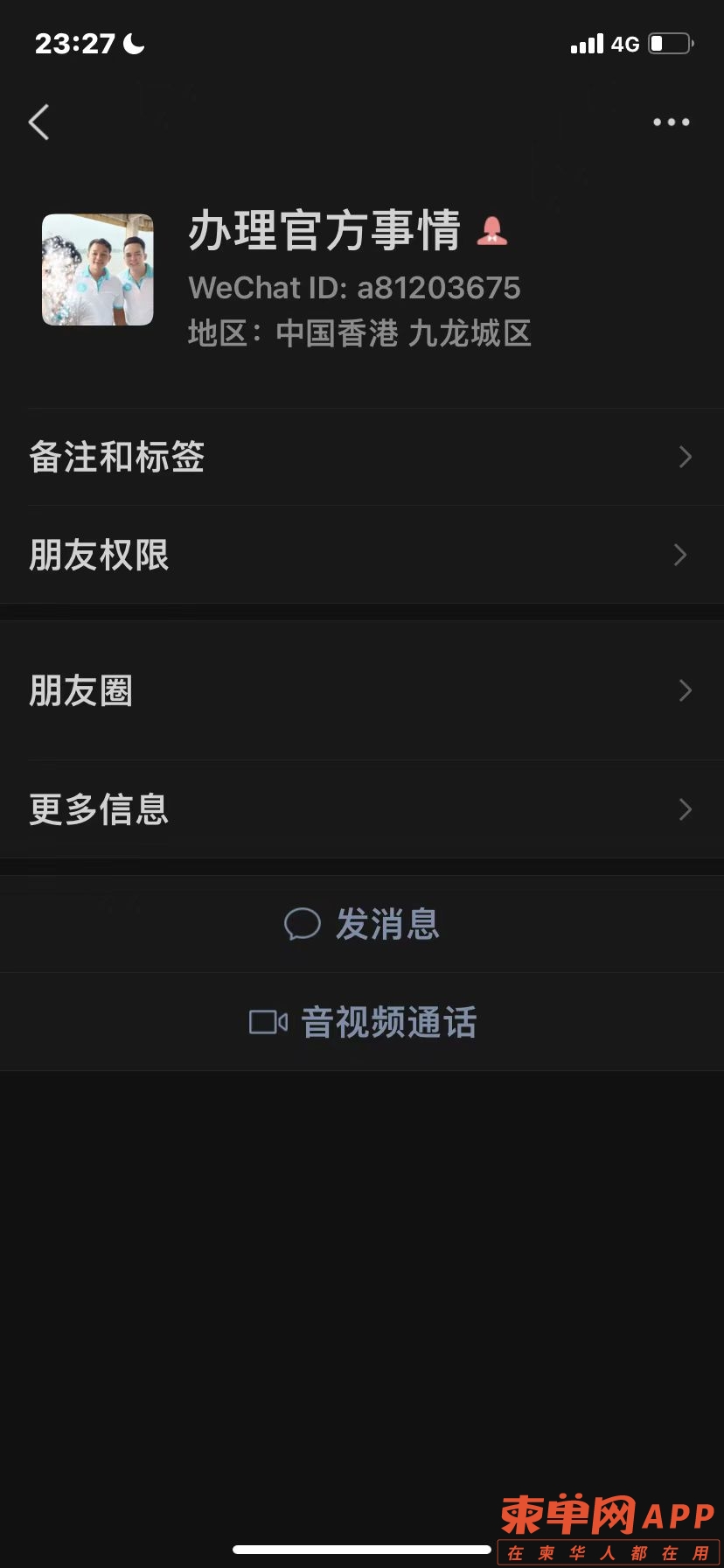724x1568 pixels.
Task: Tap 发消息 to send a message
Action: coord(362,925)
